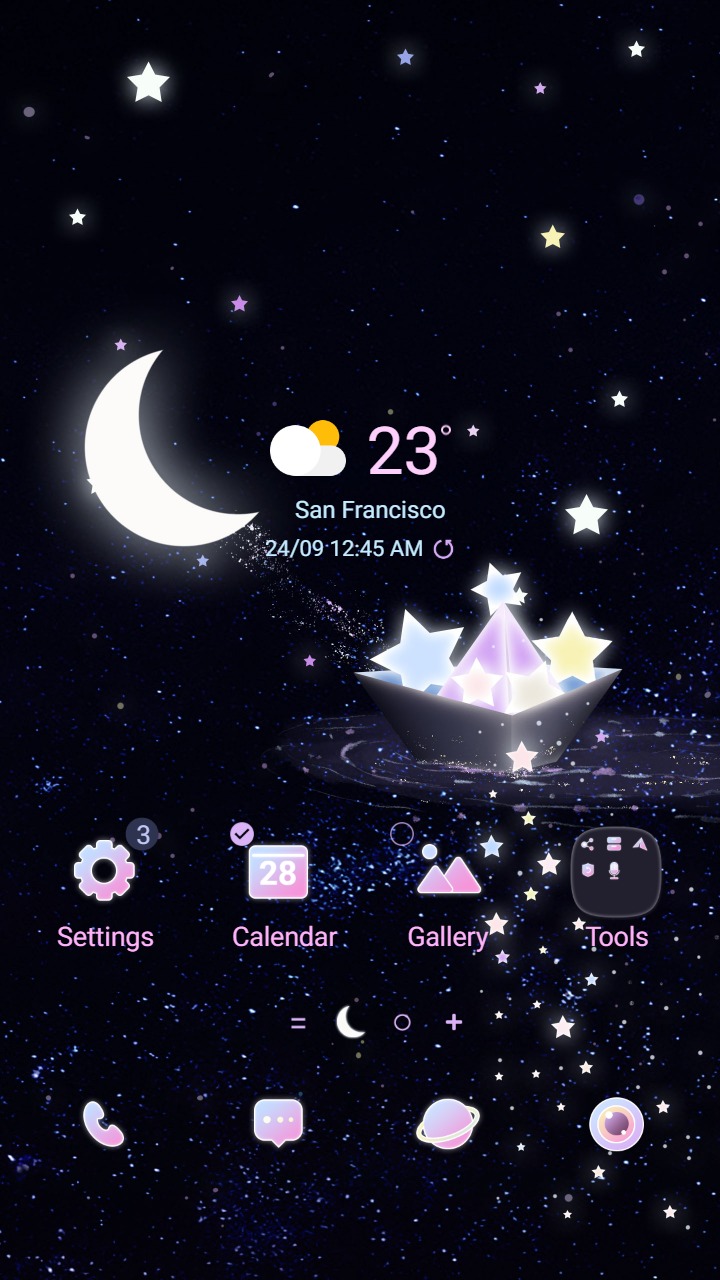The image size is (720, 1280).
Task: Select the circle page indicator
Action: click(x=401, y=1023)
